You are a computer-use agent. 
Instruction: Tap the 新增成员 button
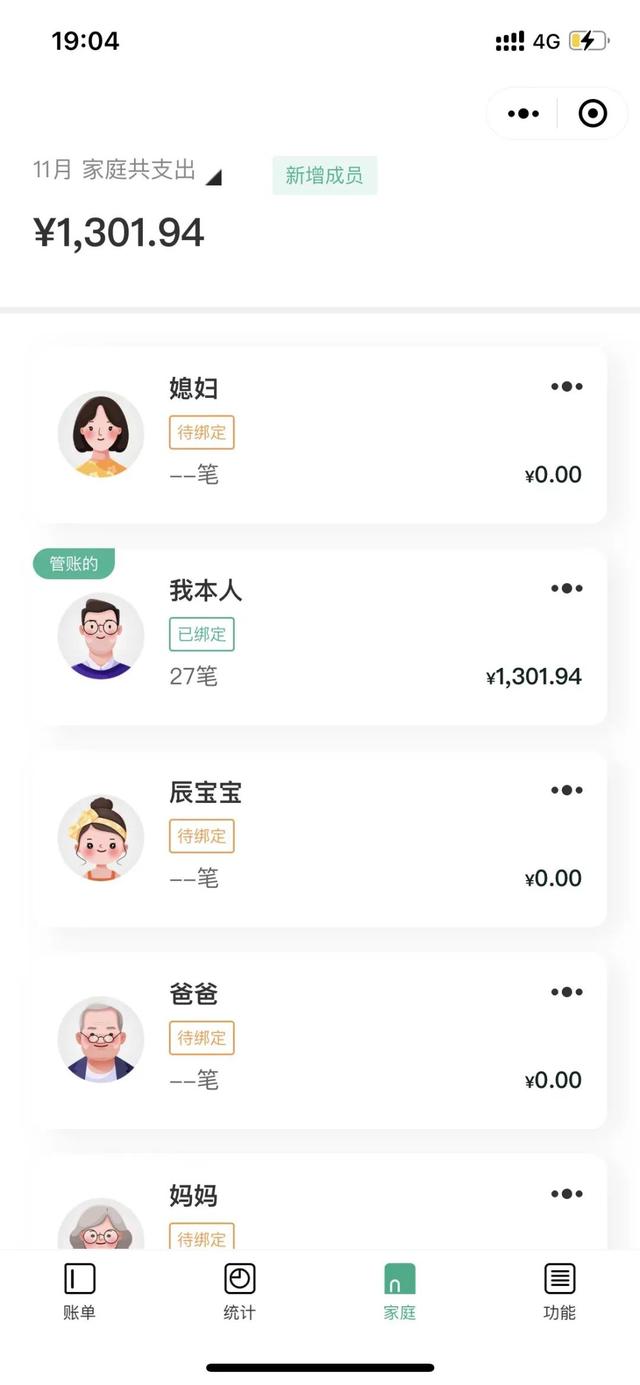coord(324,176)
